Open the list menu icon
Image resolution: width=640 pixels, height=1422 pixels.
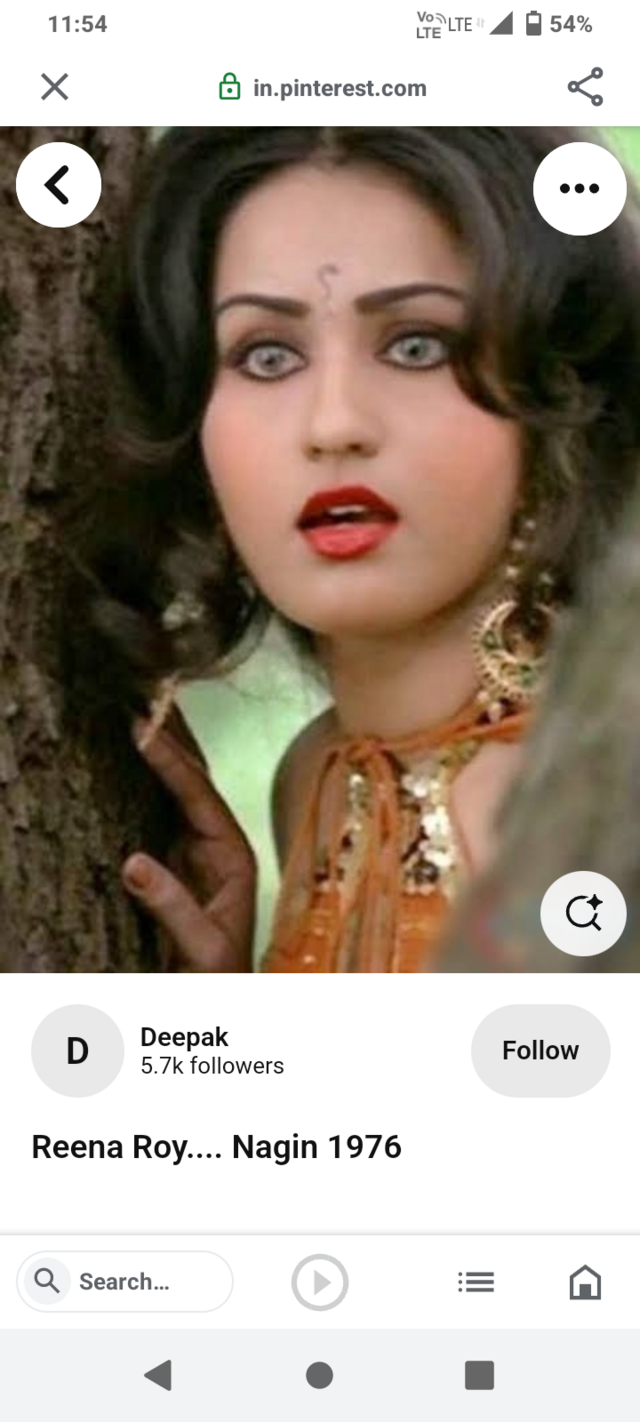coord(476,1282)
